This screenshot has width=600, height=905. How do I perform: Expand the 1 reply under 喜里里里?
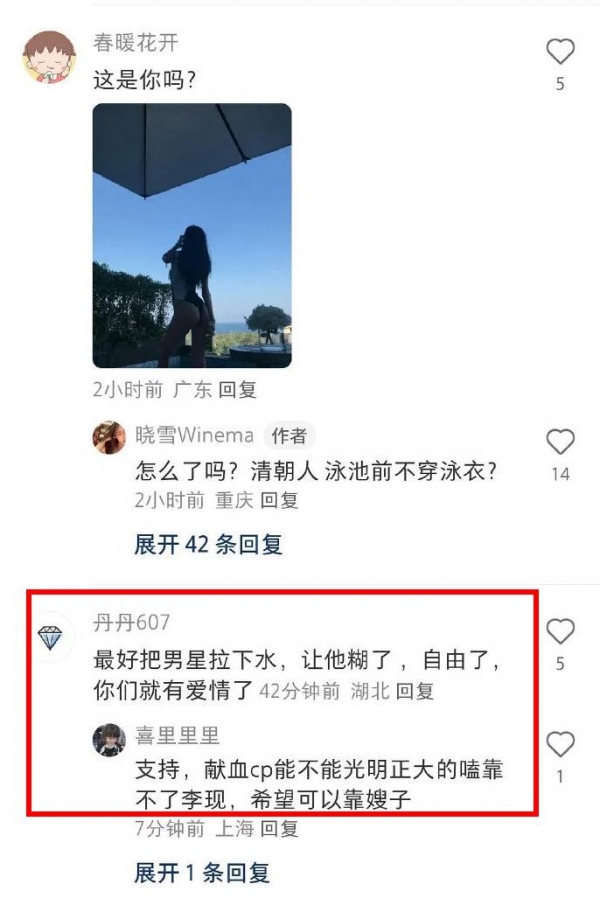pos(202,872)
